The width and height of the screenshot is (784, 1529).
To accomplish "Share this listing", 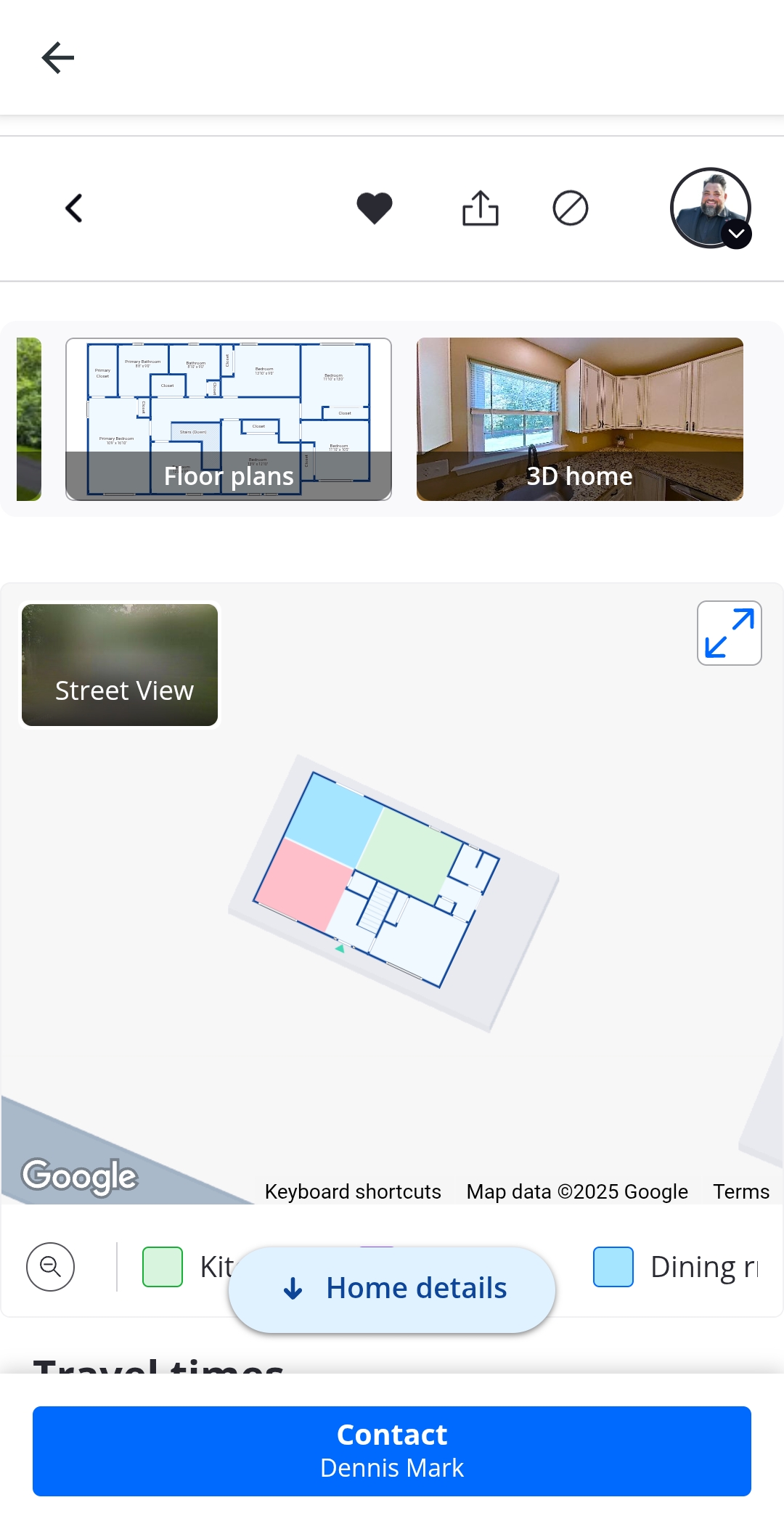I will pos(481,208).
